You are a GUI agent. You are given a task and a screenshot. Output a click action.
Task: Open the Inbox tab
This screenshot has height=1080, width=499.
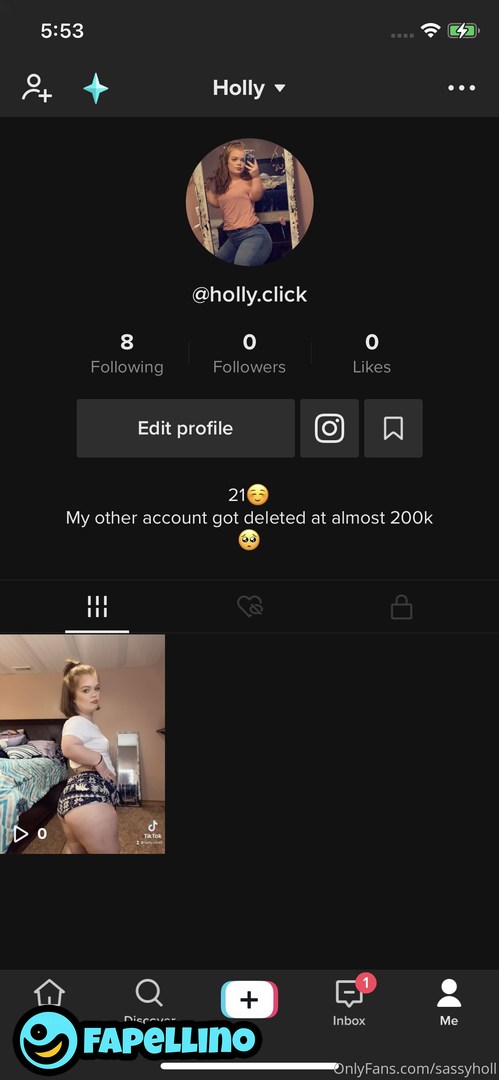tap(349, 1002)
